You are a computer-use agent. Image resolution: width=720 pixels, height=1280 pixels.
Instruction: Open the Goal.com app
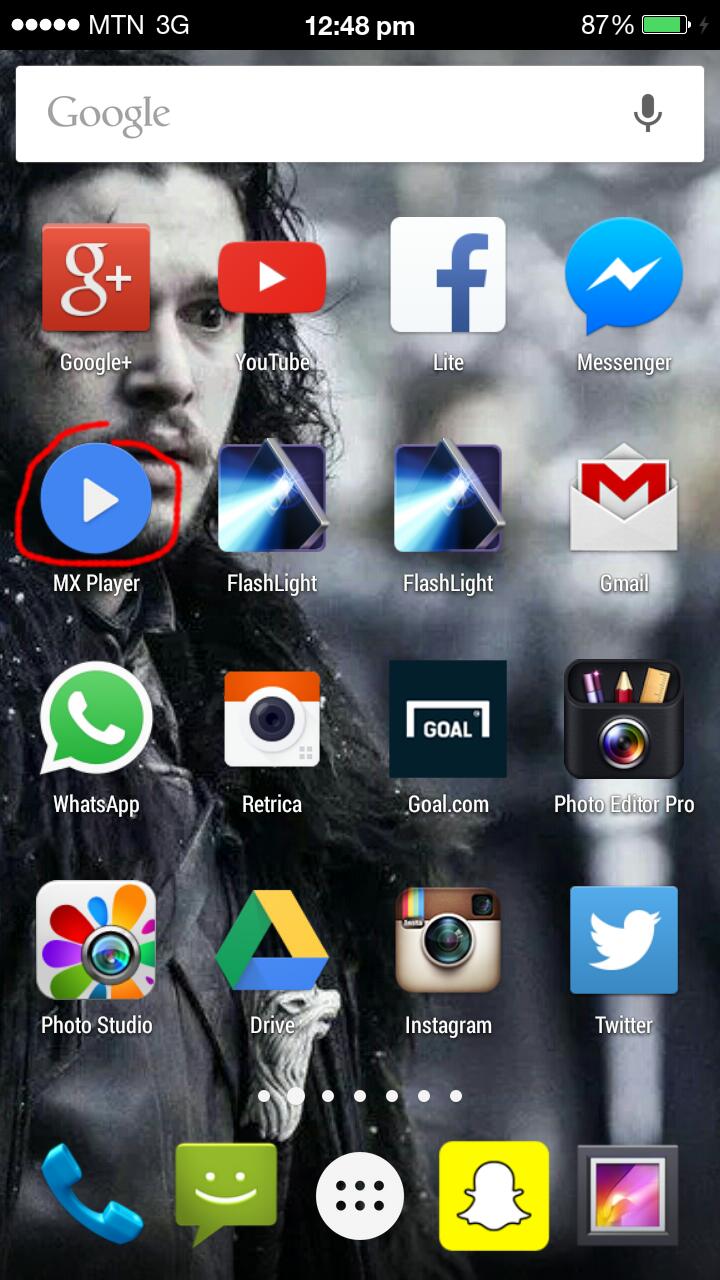(x=448, y=718)
